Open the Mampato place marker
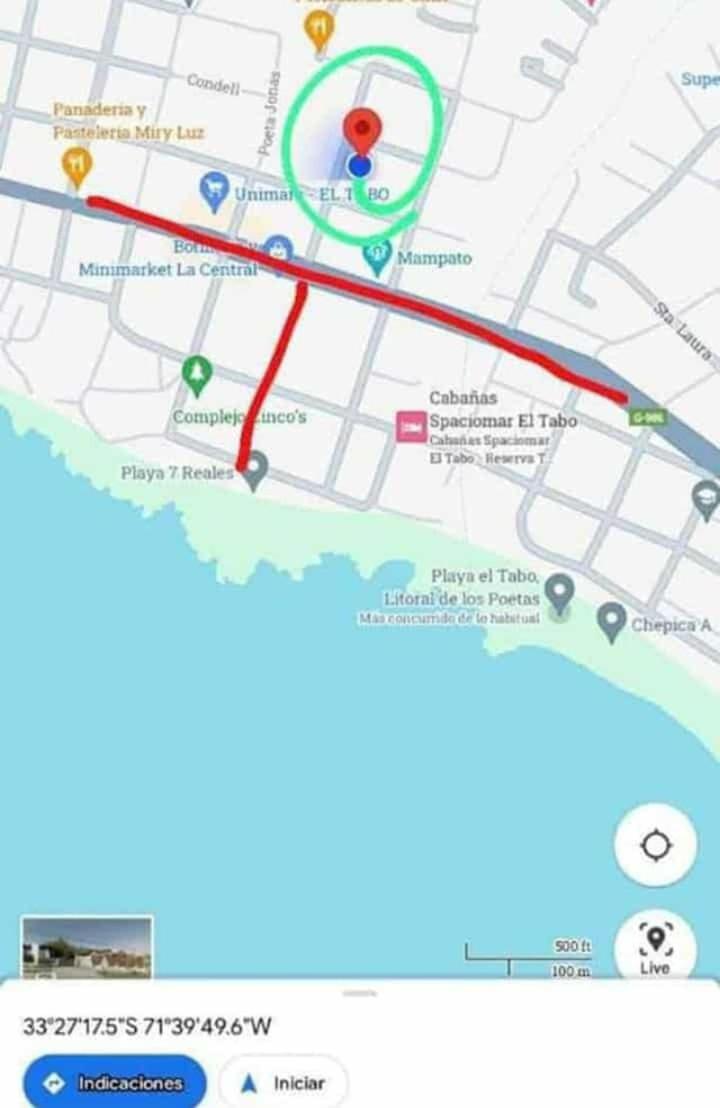 pyautogui.click(x=377, y=257)
